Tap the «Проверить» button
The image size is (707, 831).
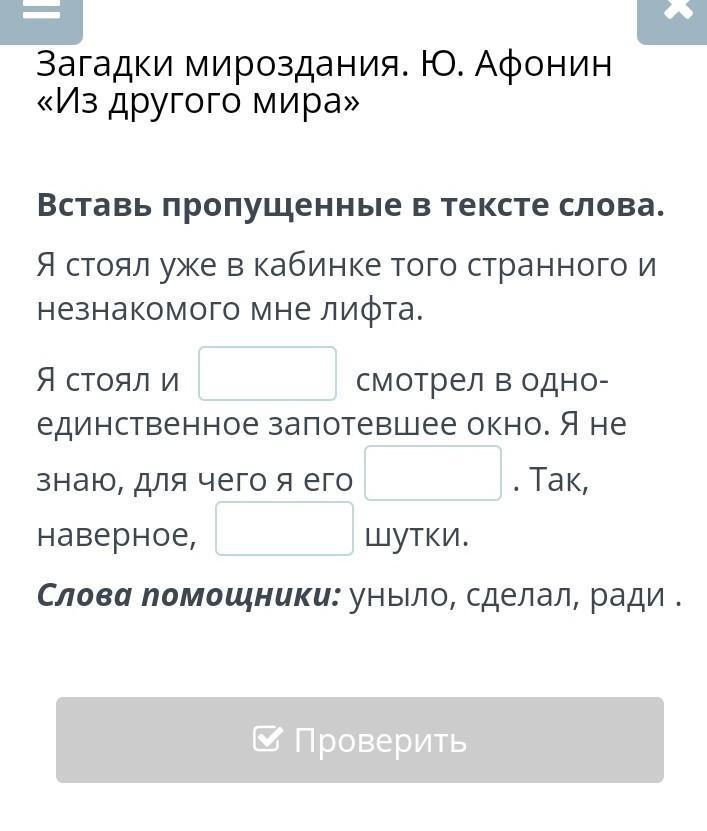coord(360,740)
